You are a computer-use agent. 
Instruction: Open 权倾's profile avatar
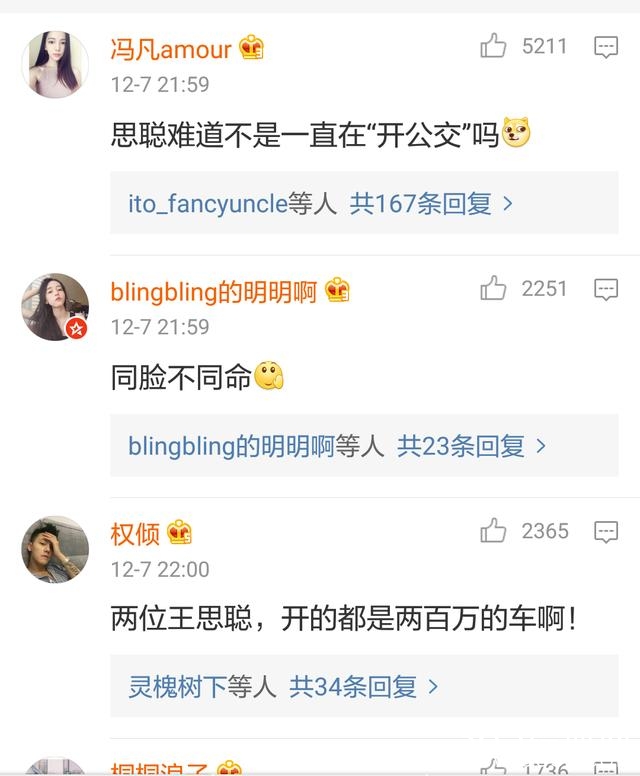pyautogui.click(x=55, y=549)
